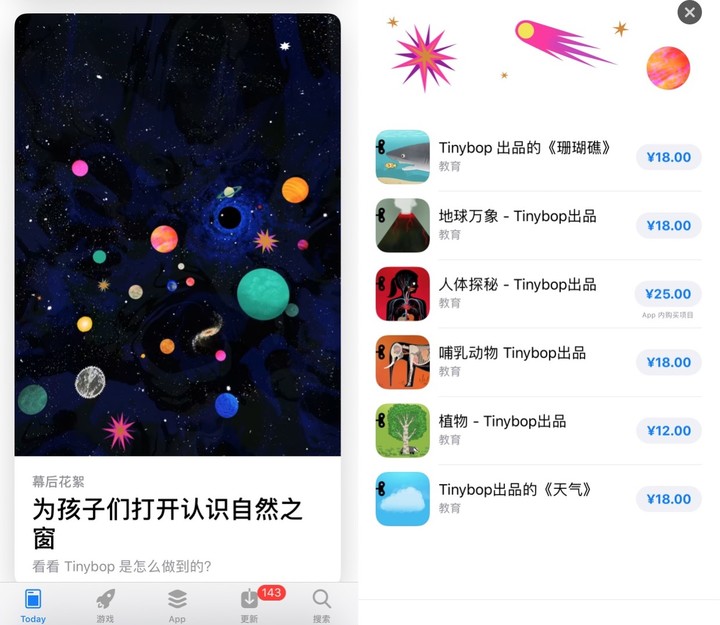Buy 天气 for ¥18.00
The width and height of the screenshot is (720, 625).
tap(668, 499)
